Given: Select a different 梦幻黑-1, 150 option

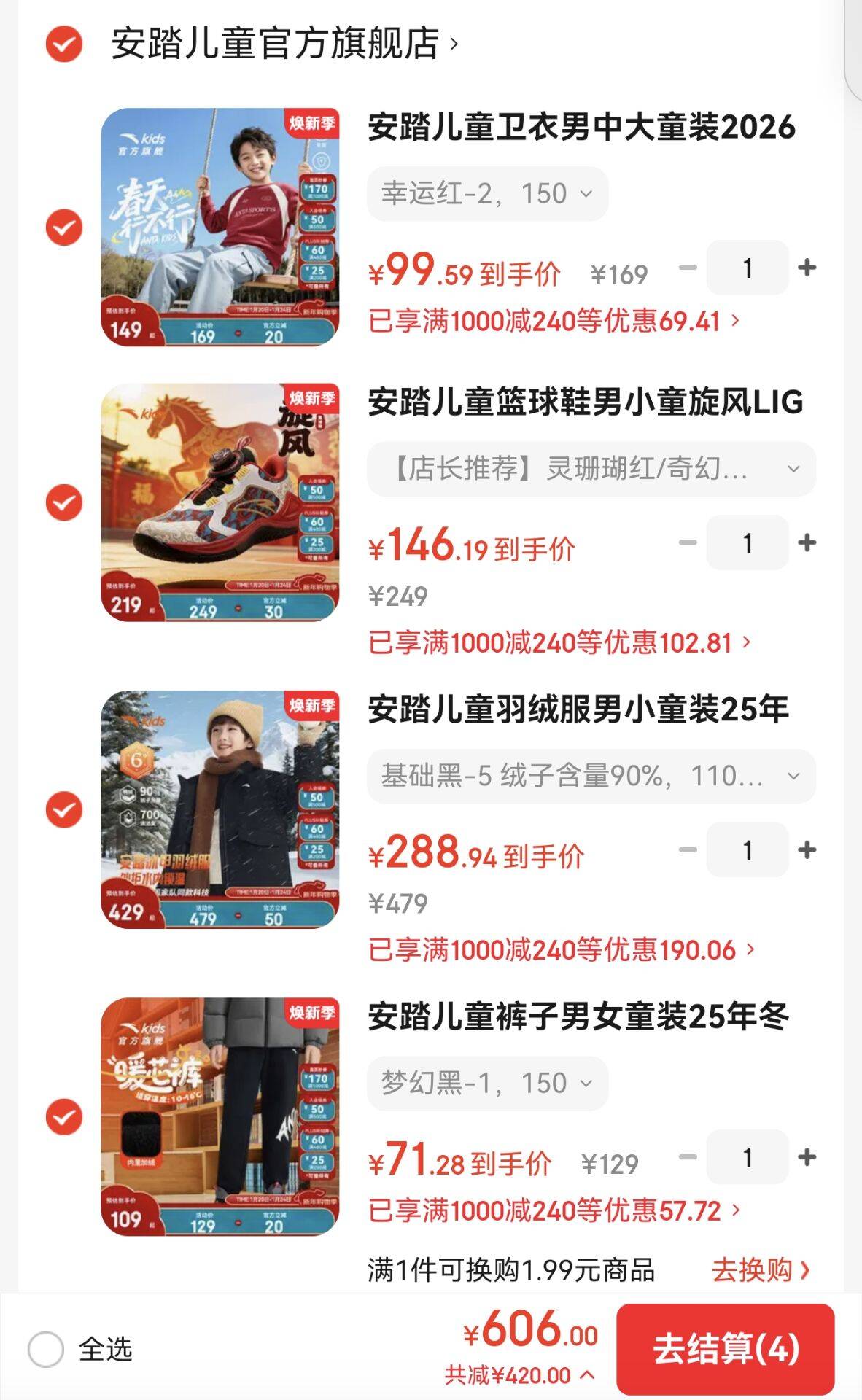Looking at the screenshot, I should click(x=487, y=1084).
